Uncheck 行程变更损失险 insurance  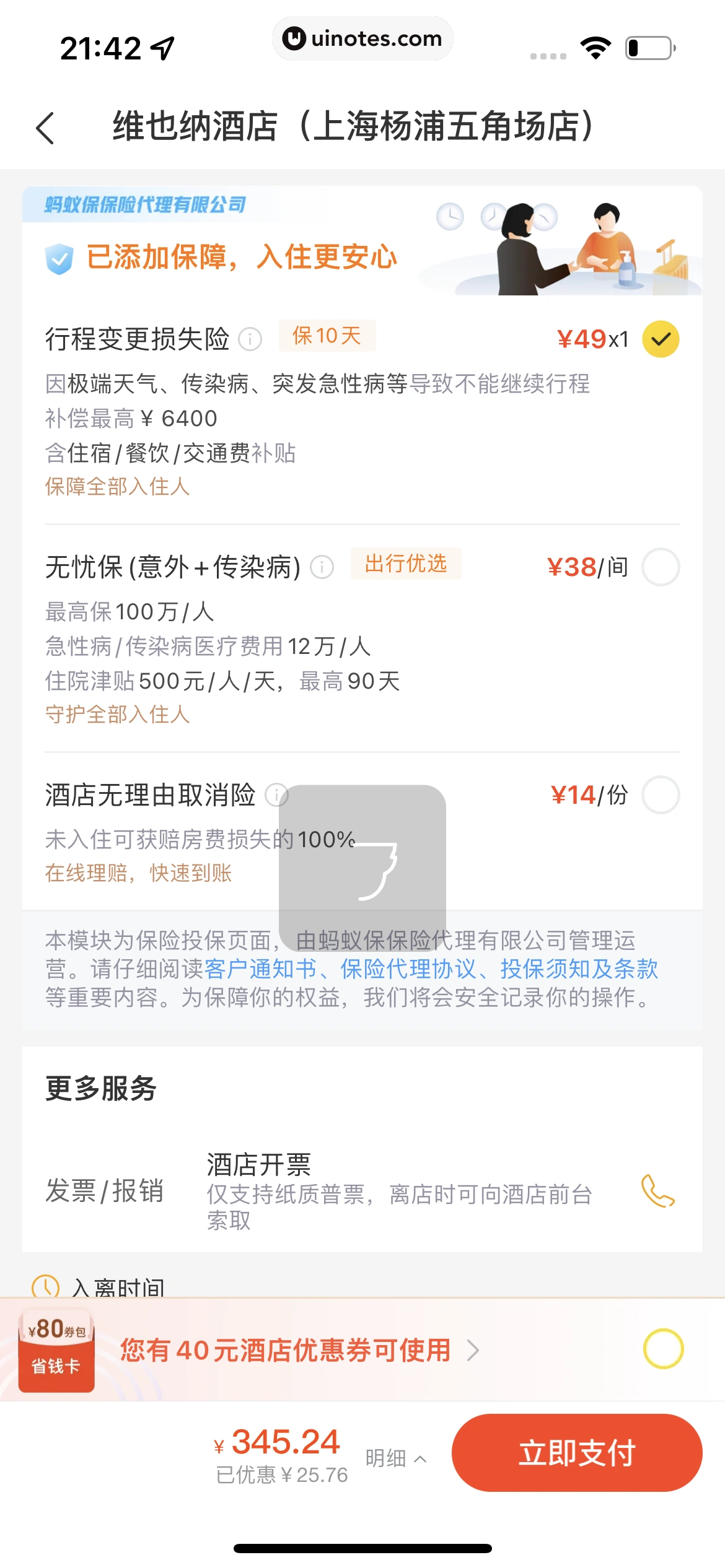[x=661, y=339]
